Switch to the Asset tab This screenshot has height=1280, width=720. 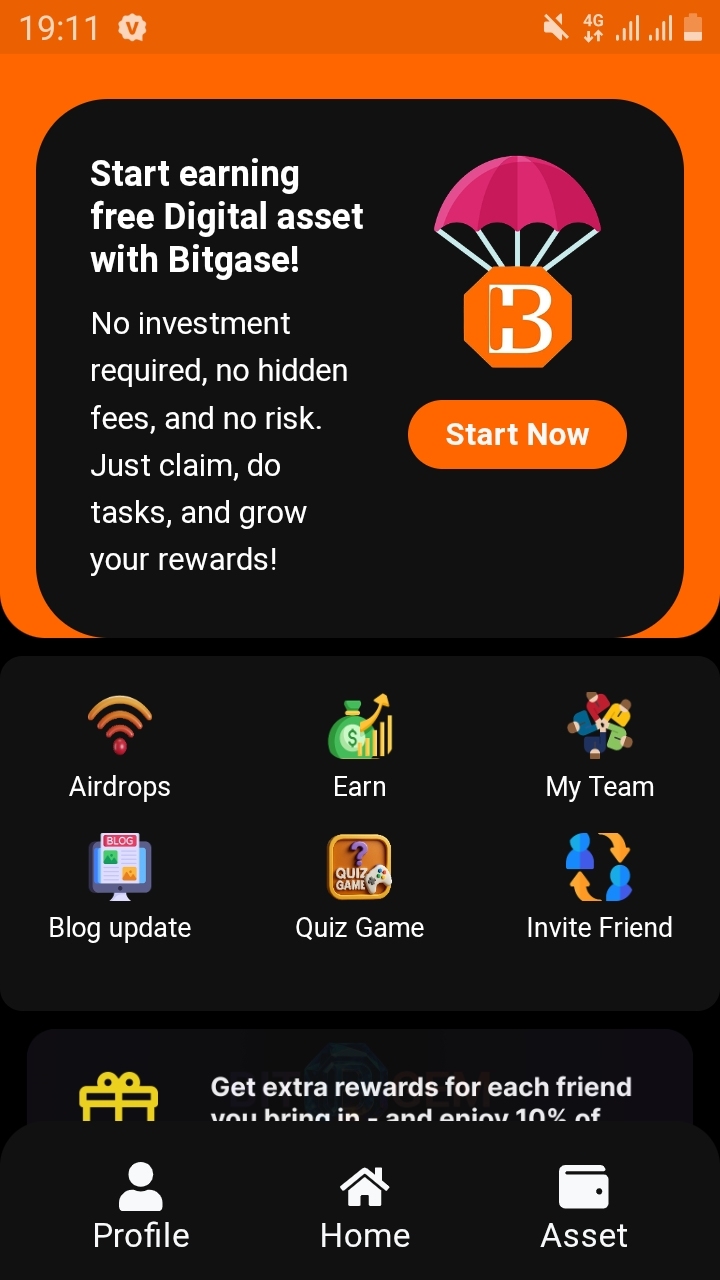coord(584,1206)
